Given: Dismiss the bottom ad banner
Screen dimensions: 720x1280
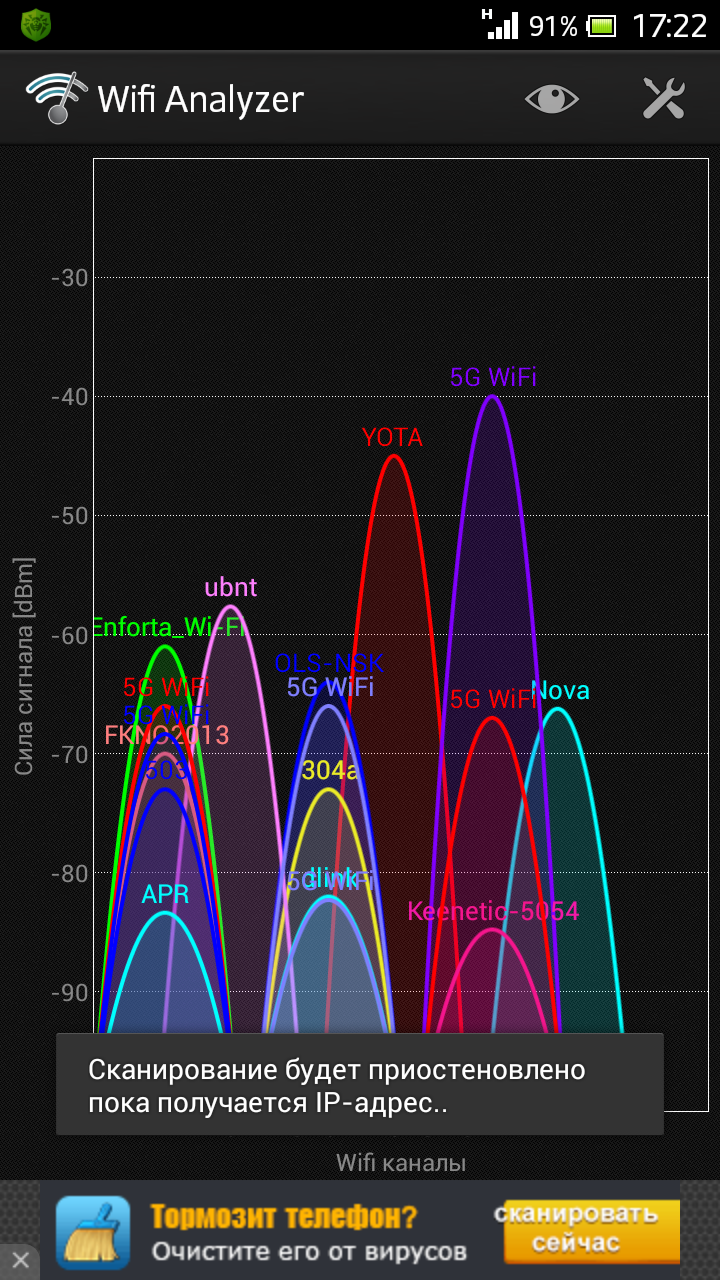Looking at the screenshot, I should pos(18,1260).
